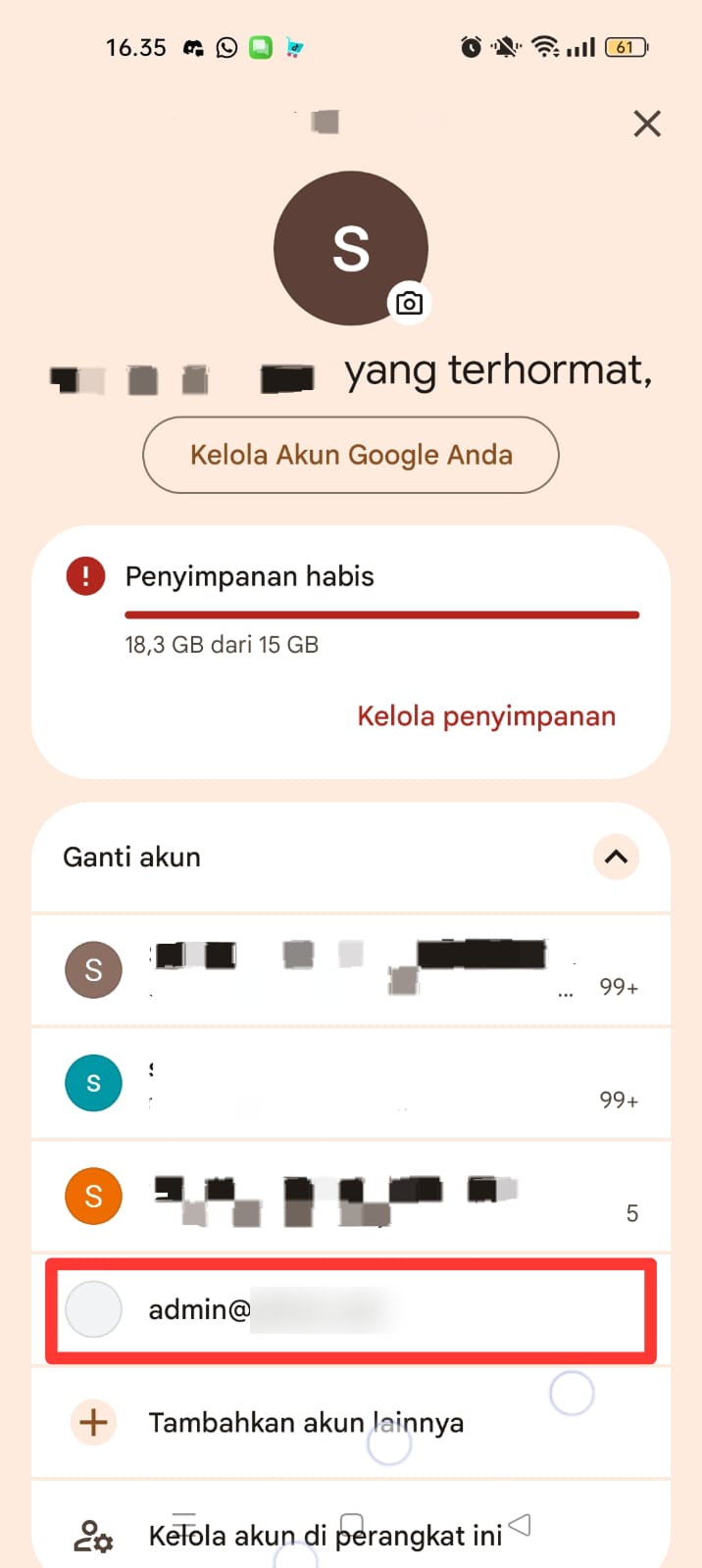Open the Penyimpanan habis storage card

[x=350, y=608]
